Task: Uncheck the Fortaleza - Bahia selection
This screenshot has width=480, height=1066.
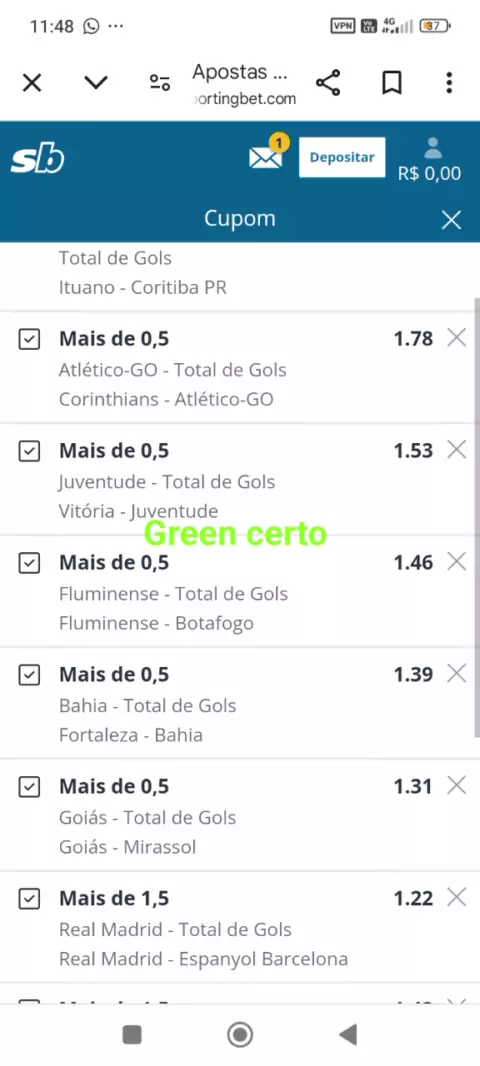Action: coord(29,675)
